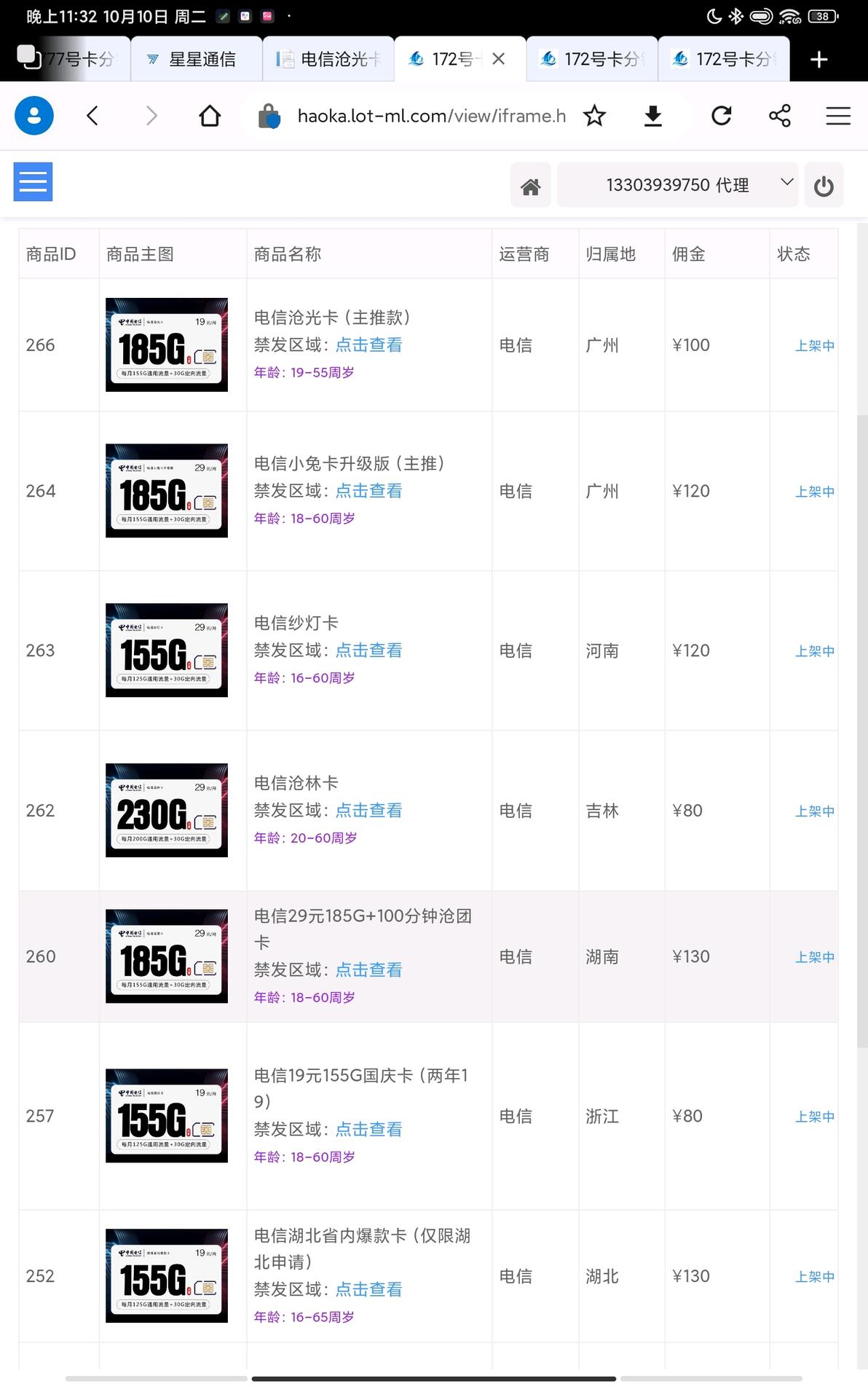Tap the power logout icon

824,186
